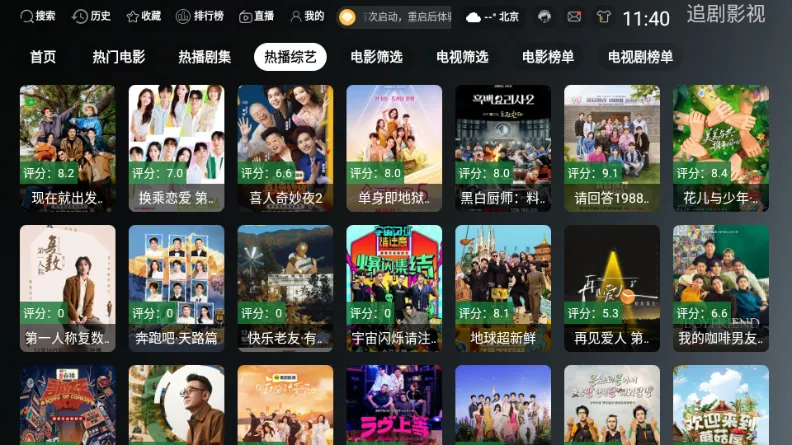Go to the 电影榜单 tab
Image resolution: width=792 pixels, height=445 pixels.
click(549, 57)
